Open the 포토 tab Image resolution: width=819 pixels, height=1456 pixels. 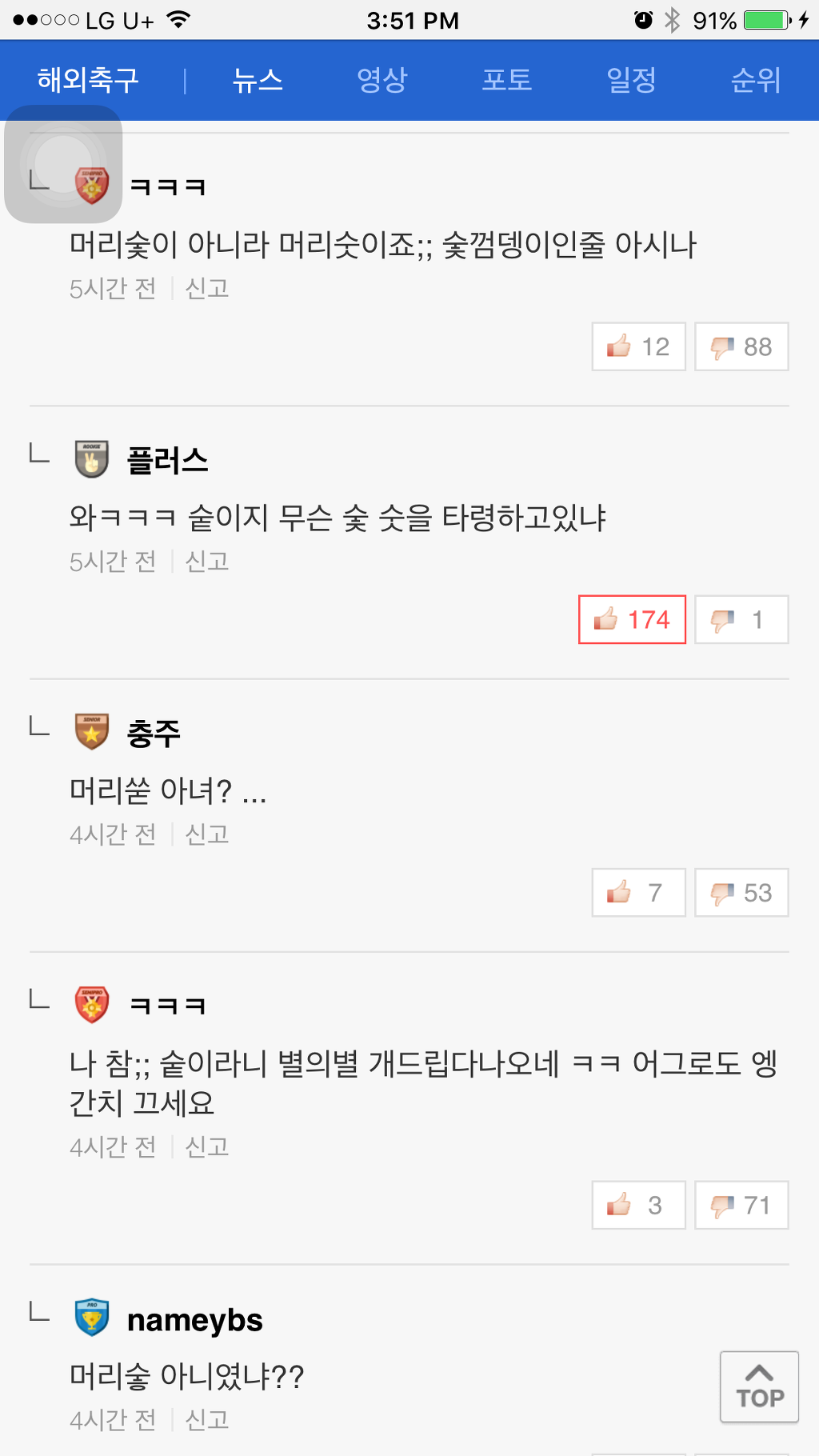tap(507, 80)
